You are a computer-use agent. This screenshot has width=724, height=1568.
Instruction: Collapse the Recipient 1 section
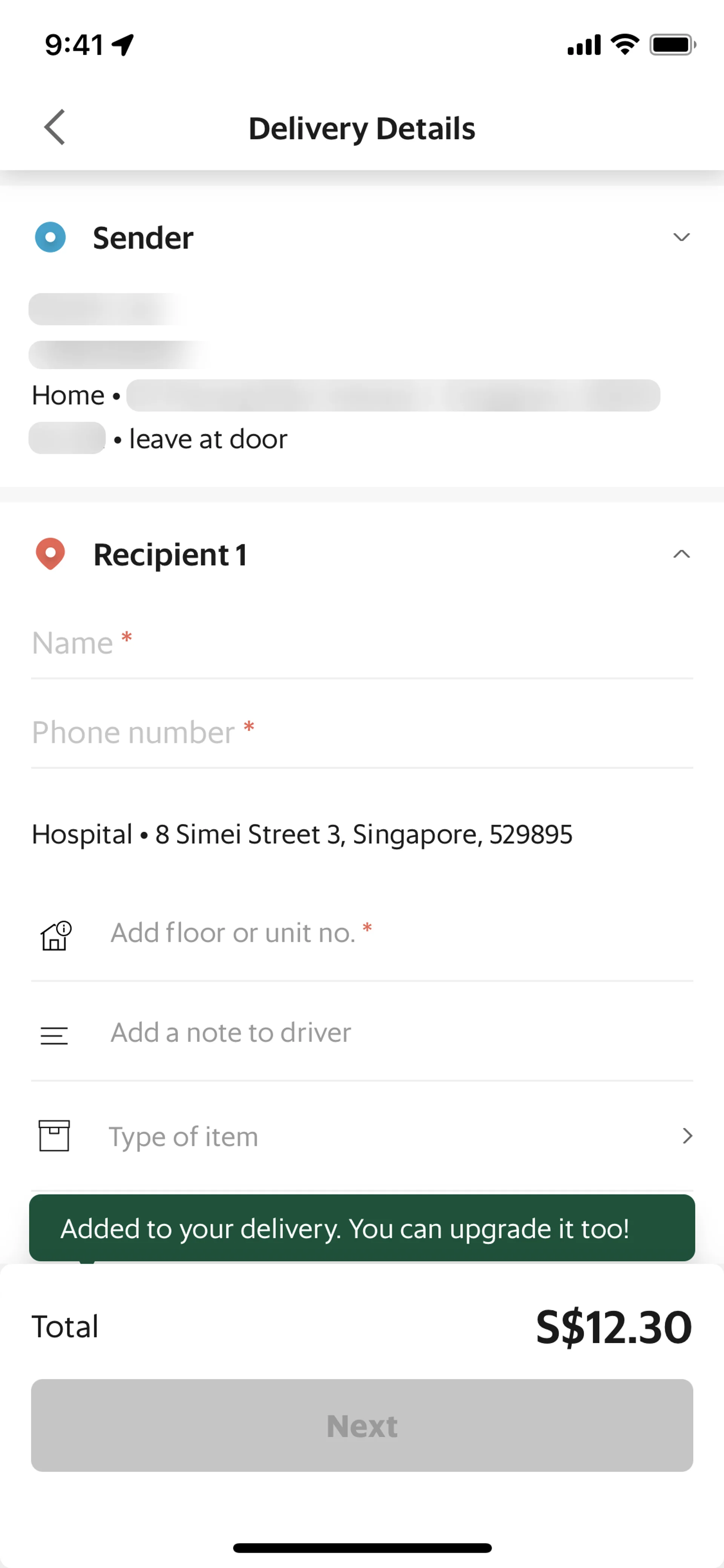click(681, 554)
